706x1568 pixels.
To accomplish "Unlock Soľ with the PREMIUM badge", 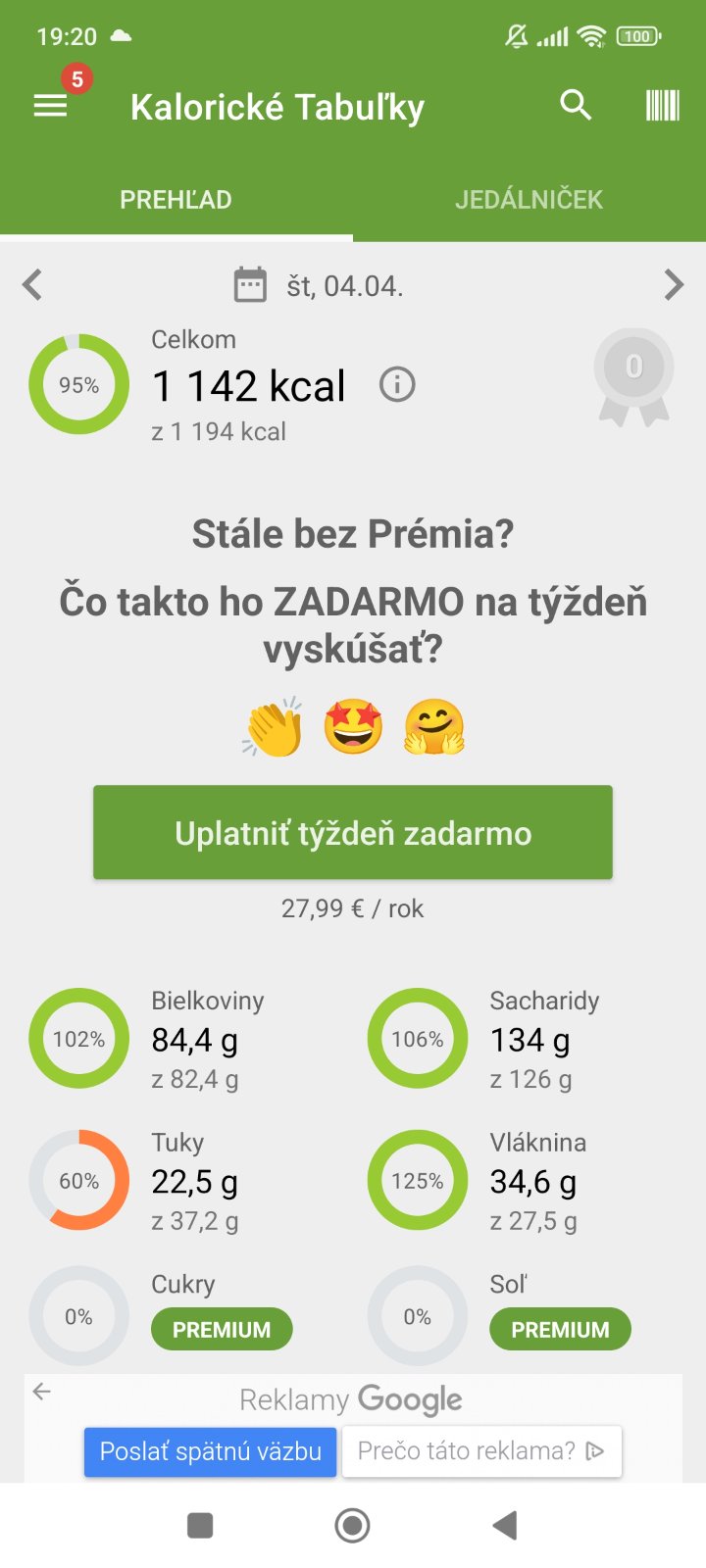I will point(560,1330).
